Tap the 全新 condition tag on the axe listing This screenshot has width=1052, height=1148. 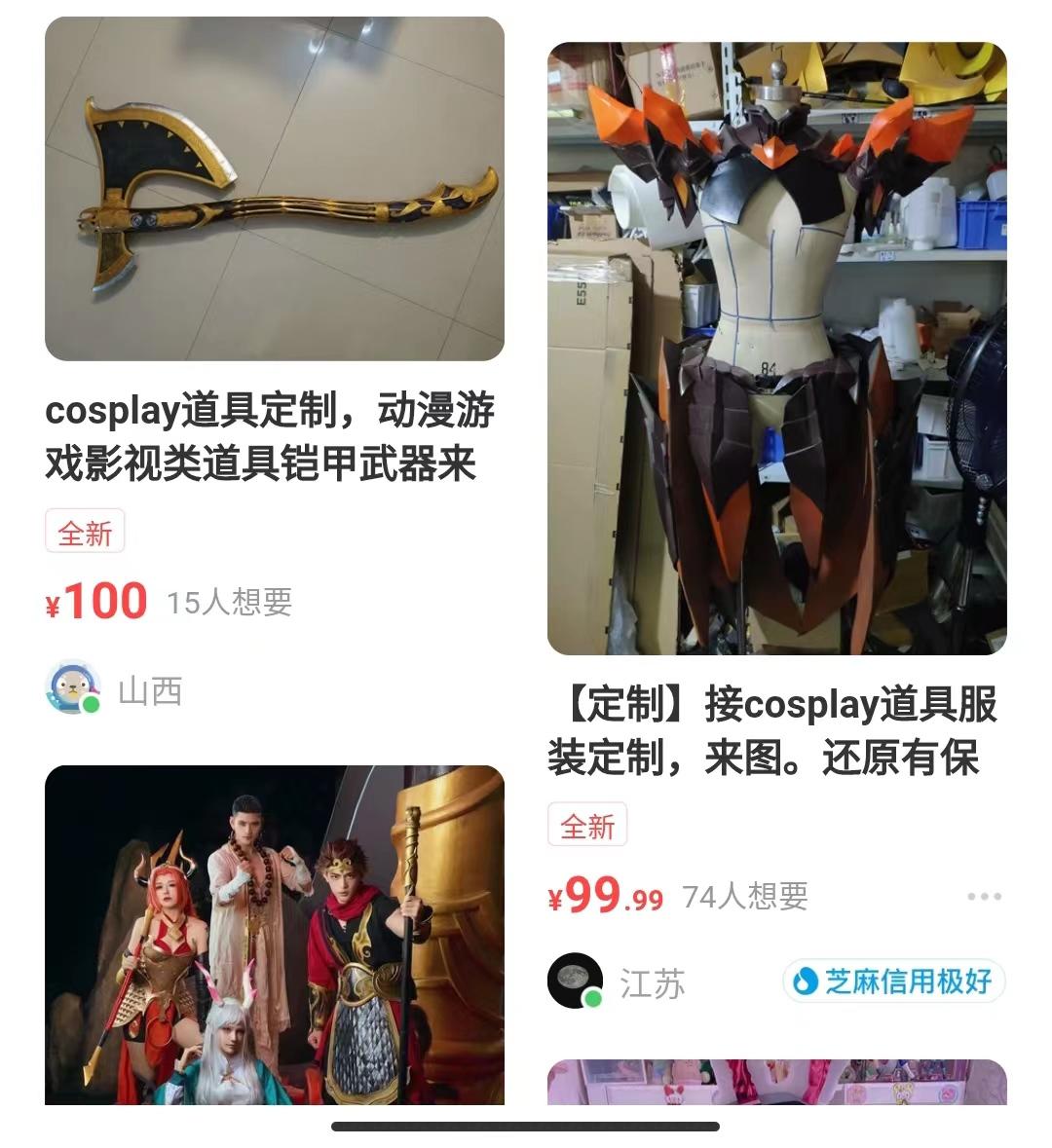coord(84,532)
